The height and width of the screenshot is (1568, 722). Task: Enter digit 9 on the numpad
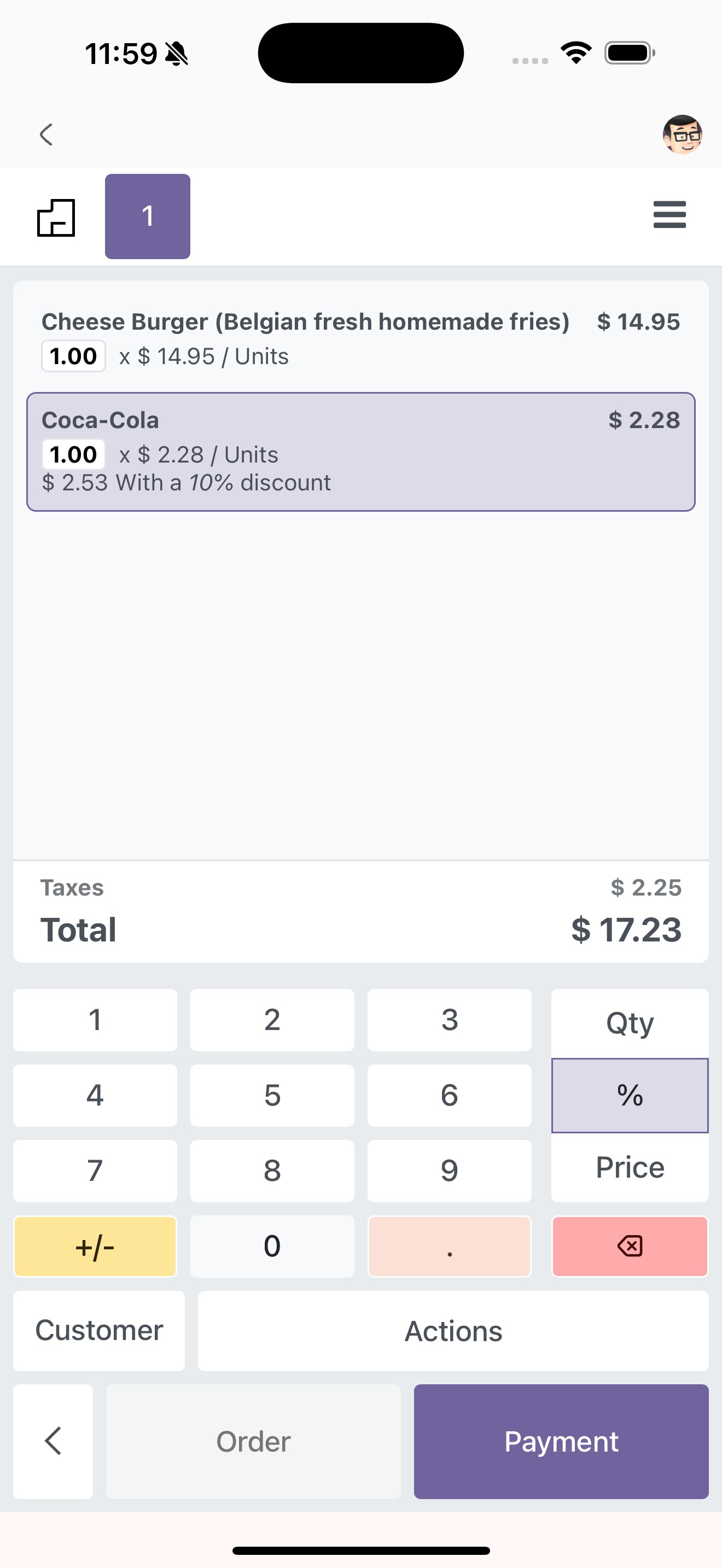pos(449,1171)
